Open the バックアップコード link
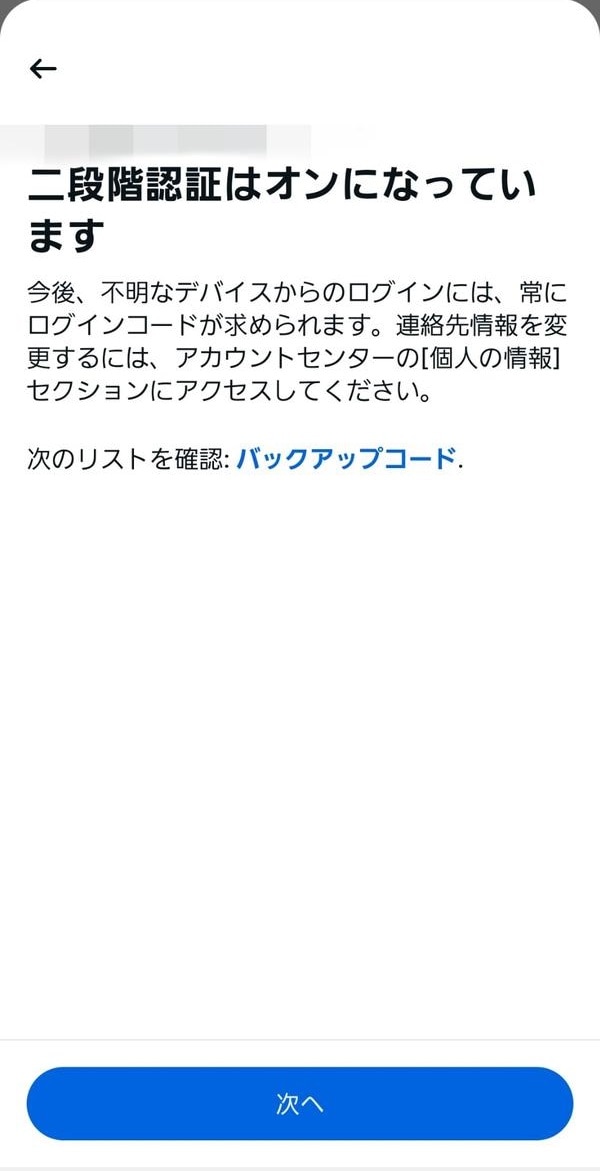600x1171 pixels. click(x=345, y=460)
